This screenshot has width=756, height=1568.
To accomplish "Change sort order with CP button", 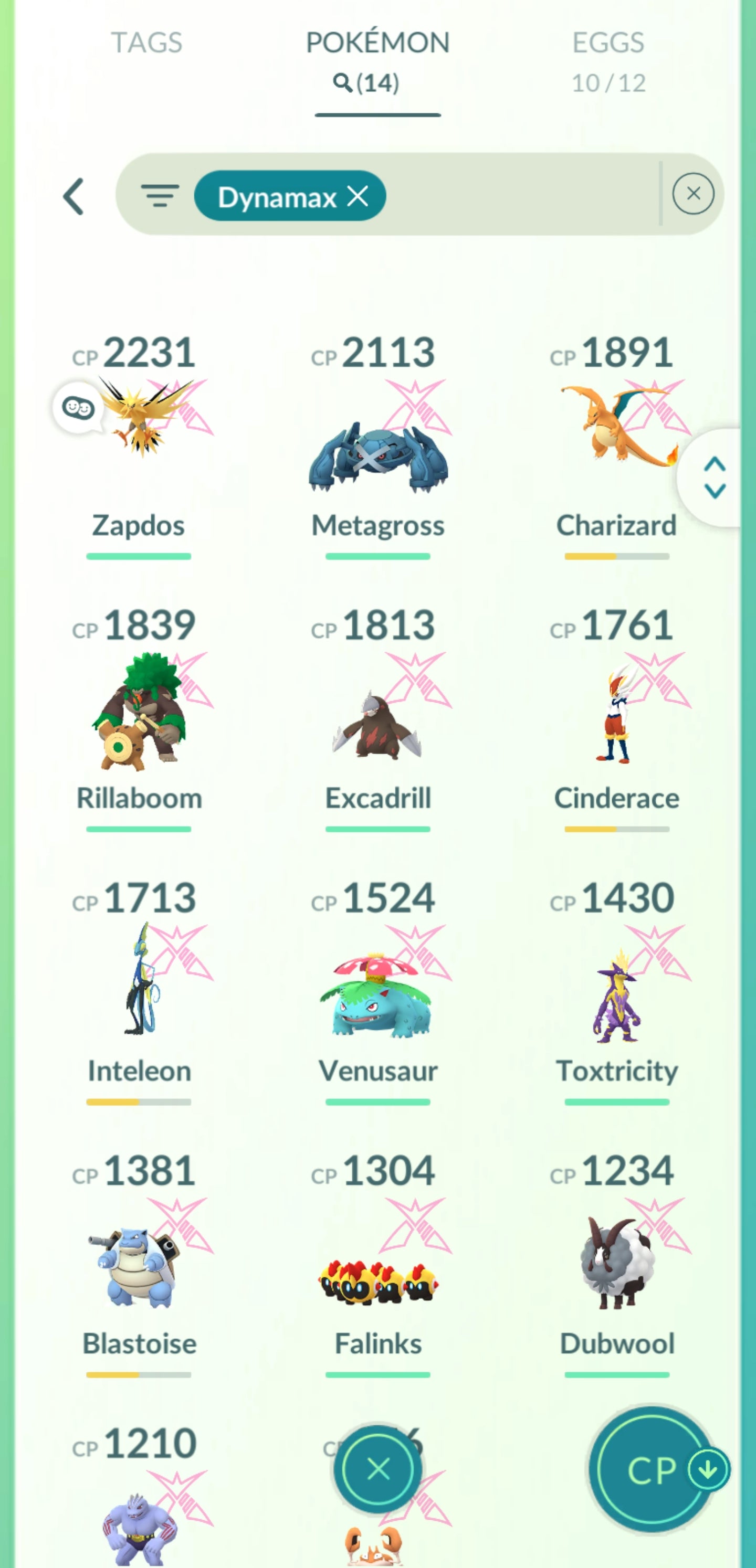I will click(x=653, y=1469).
